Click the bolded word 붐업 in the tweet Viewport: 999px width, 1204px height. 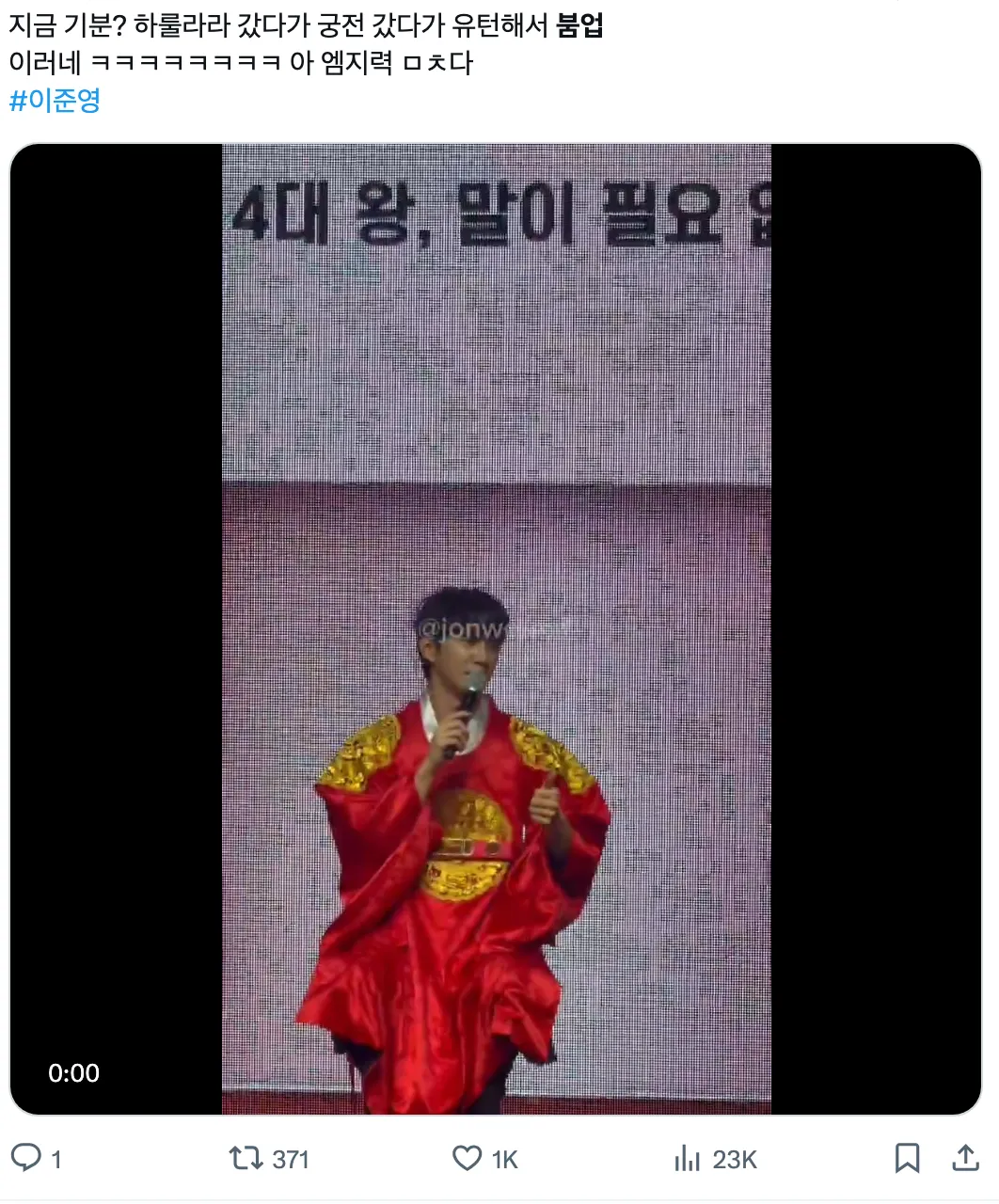579,25
